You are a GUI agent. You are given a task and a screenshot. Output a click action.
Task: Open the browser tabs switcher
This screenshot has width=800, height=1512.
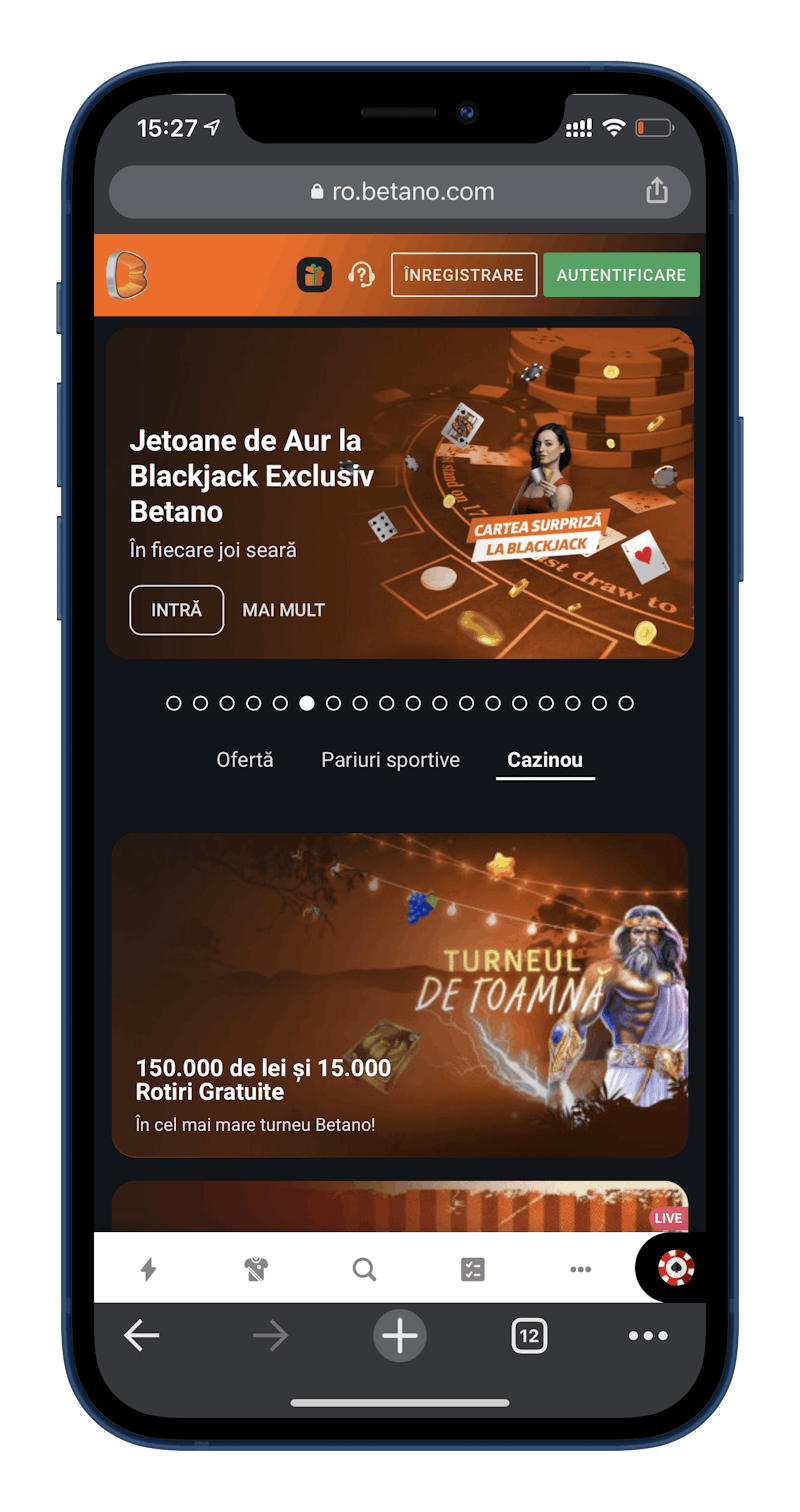(x=529, y=1336)
